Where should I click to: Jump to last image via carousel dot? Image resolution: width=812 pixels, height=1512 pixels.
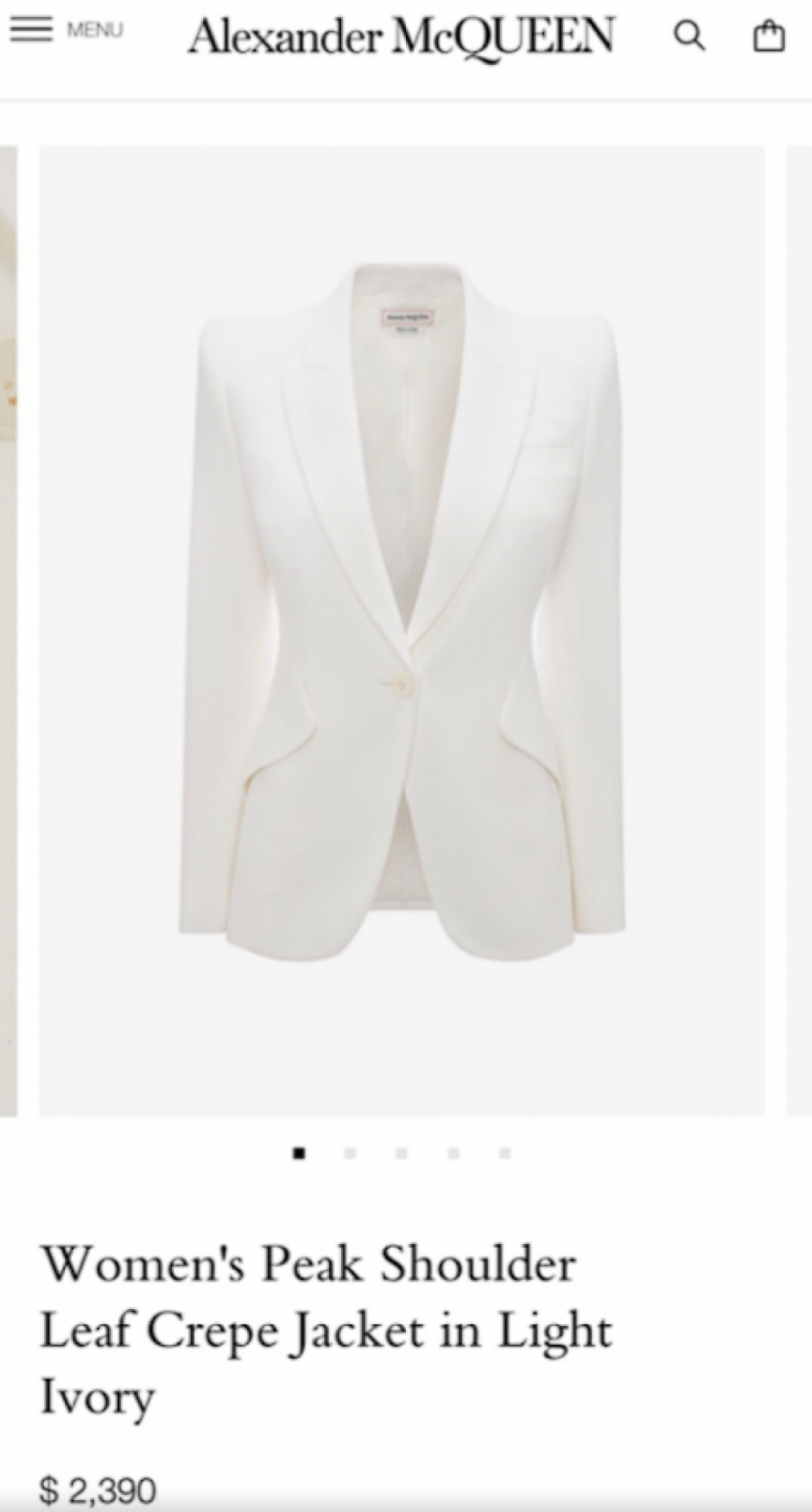tap(504, 1152)
